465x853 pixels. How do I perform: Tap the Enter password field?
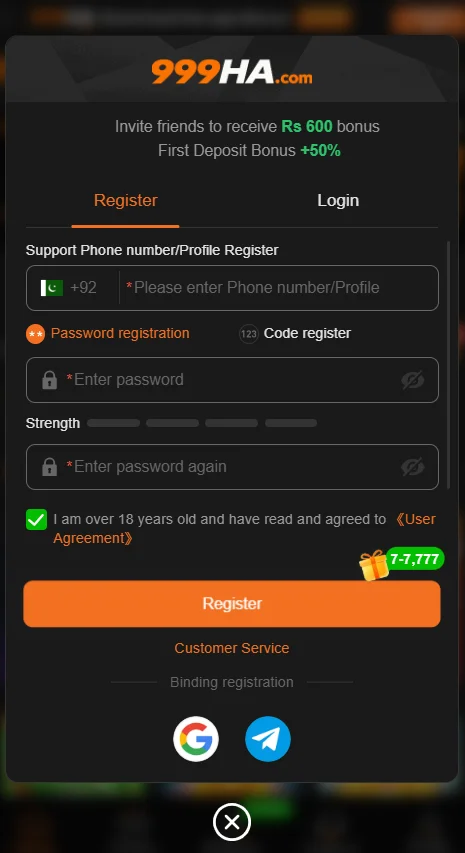pyautogui.click(x=232, y=380)
